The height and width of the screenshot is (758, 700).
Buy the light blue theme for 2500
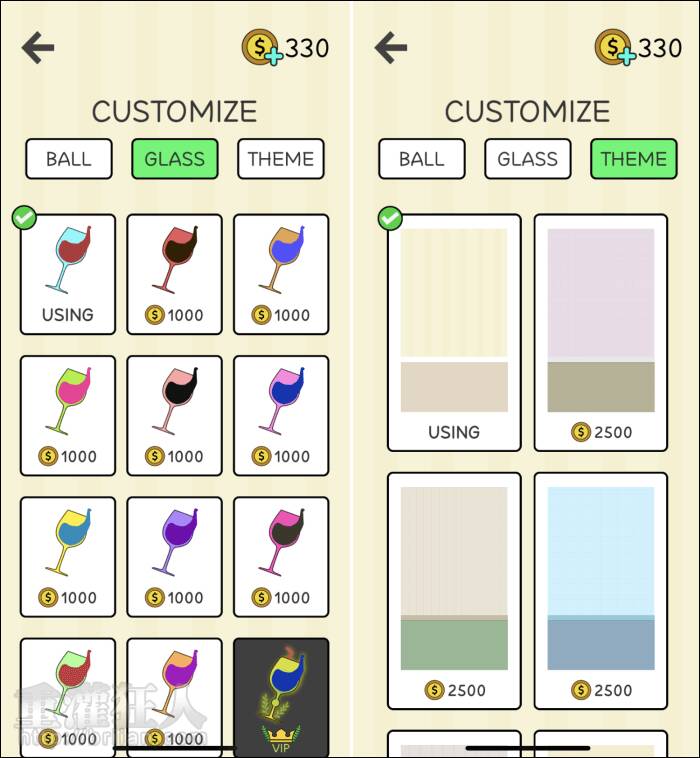pos(600,590)
